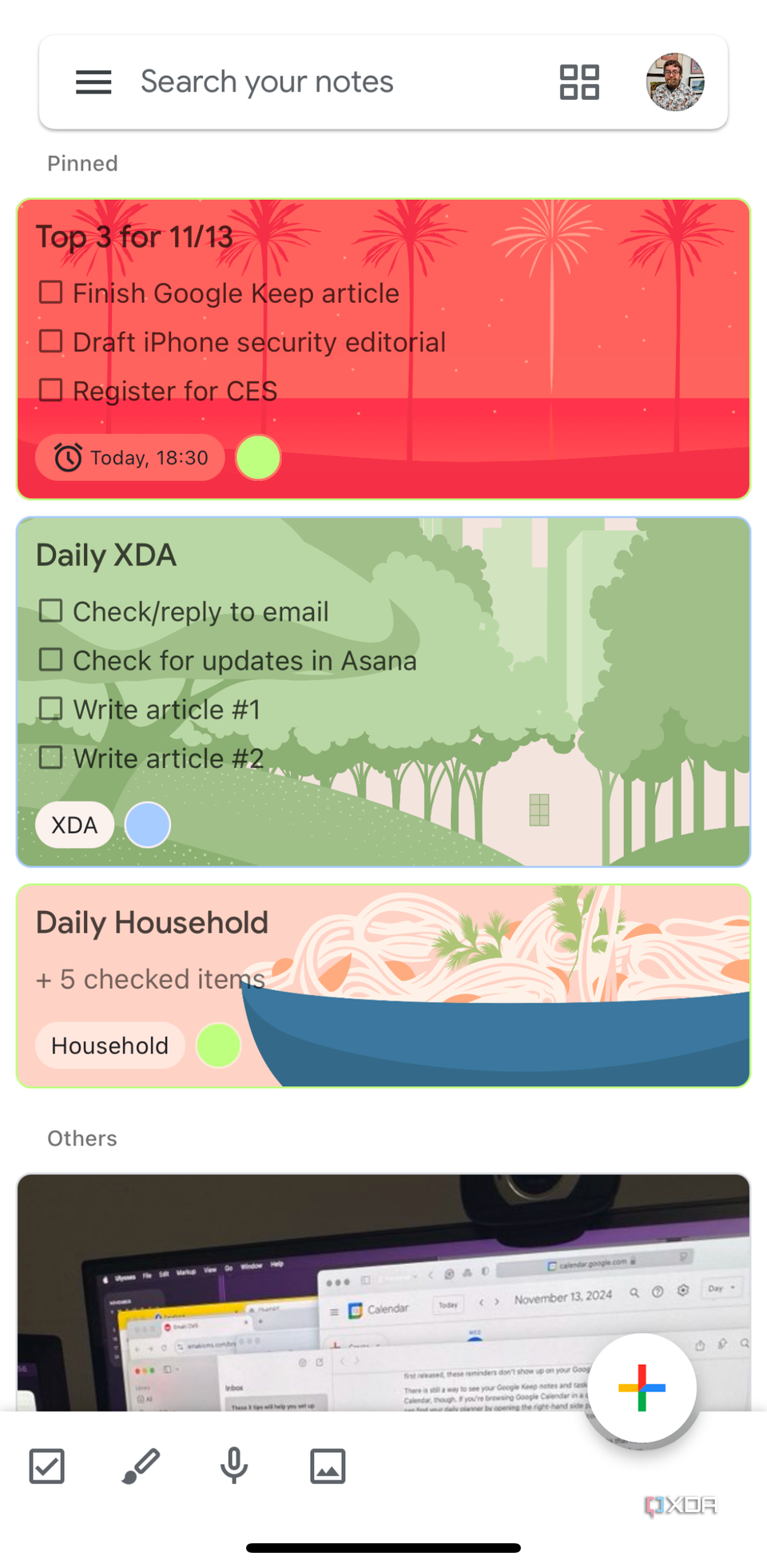This screenshot has height=1568, width=767.
Task: Add a new note with an image
Action: click(328, 1467)
